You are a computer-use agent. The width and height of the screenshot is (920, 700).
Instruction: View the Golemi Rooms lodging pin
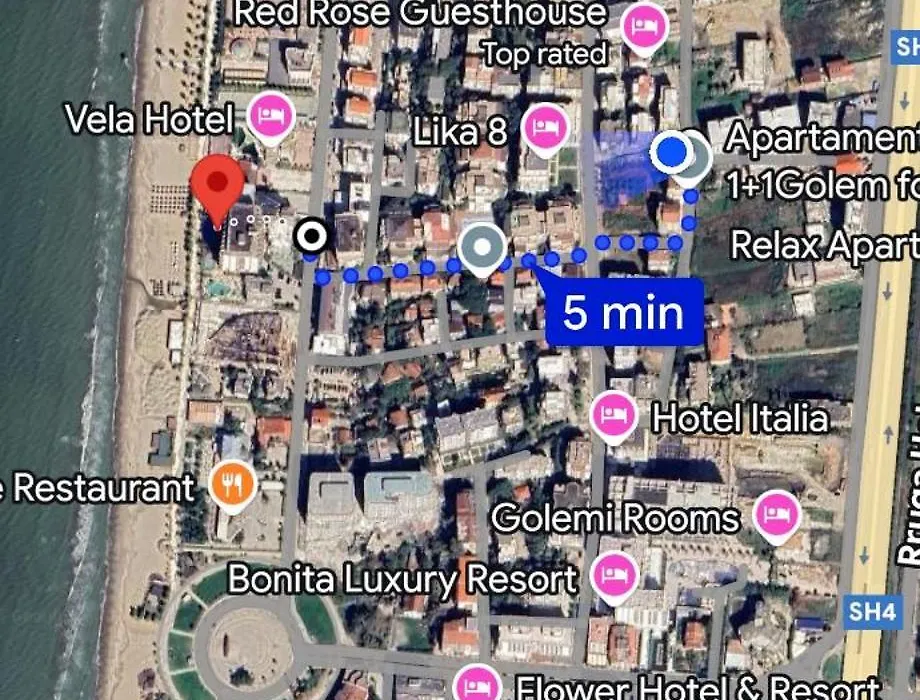[x=777, y=515]
